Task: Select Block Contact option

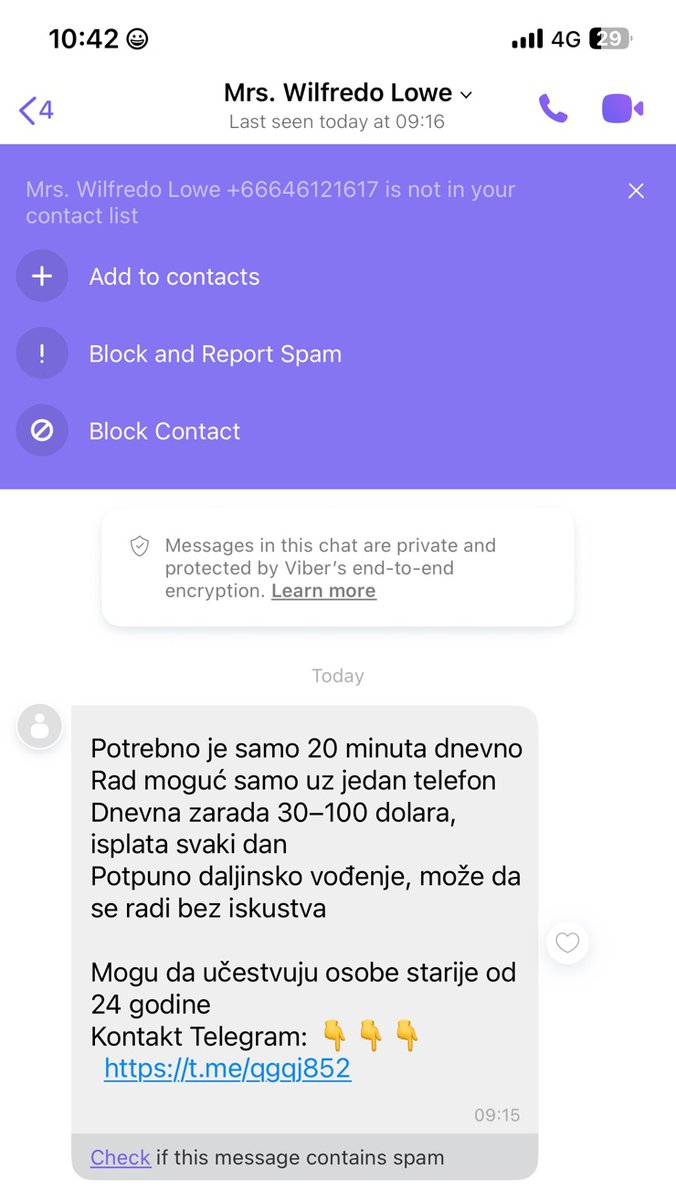Action: click(164, 431)
